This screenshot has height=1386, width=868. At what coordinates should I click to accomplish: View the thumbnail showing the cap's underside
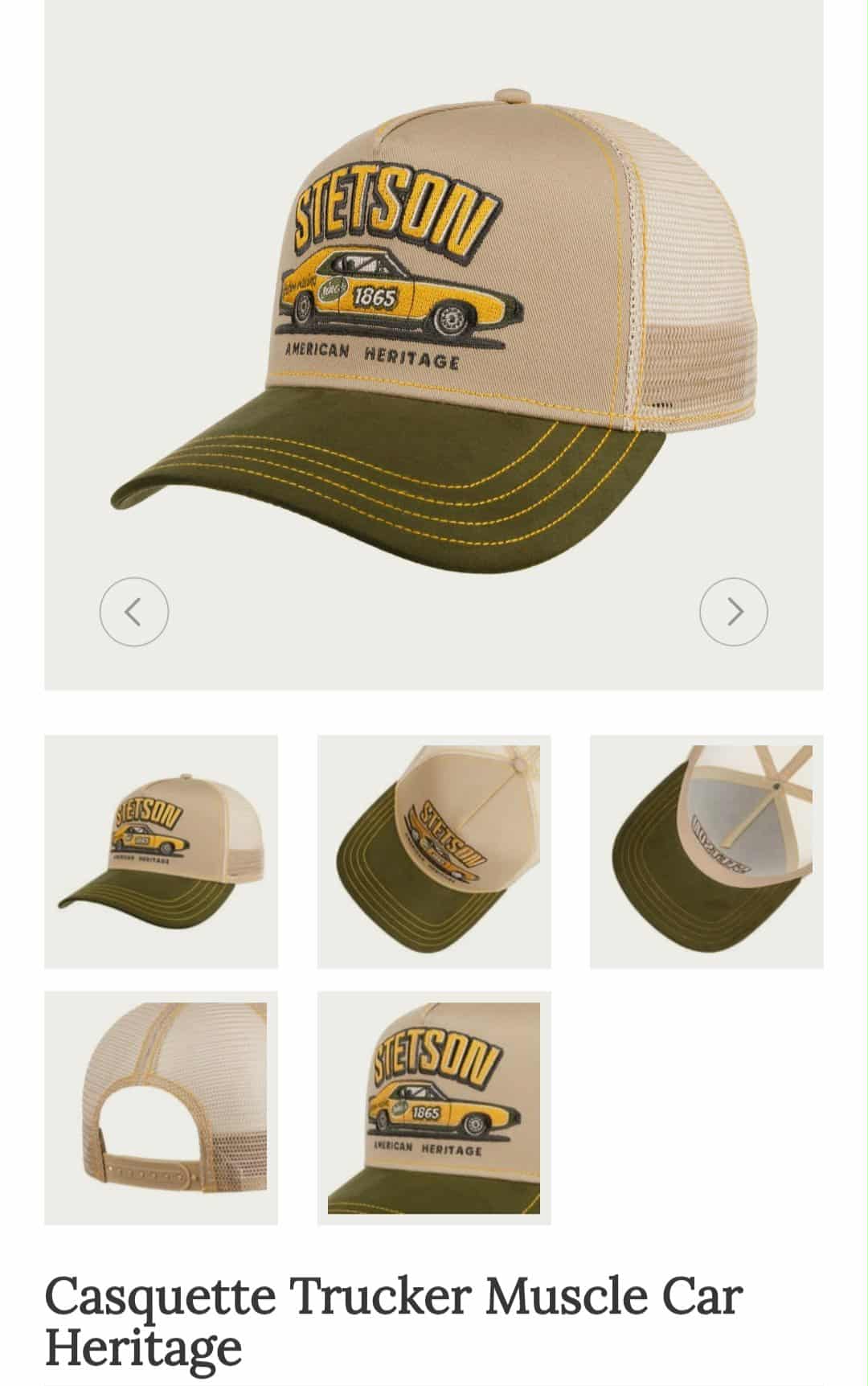pyautogui.click(x=706, y=851)
